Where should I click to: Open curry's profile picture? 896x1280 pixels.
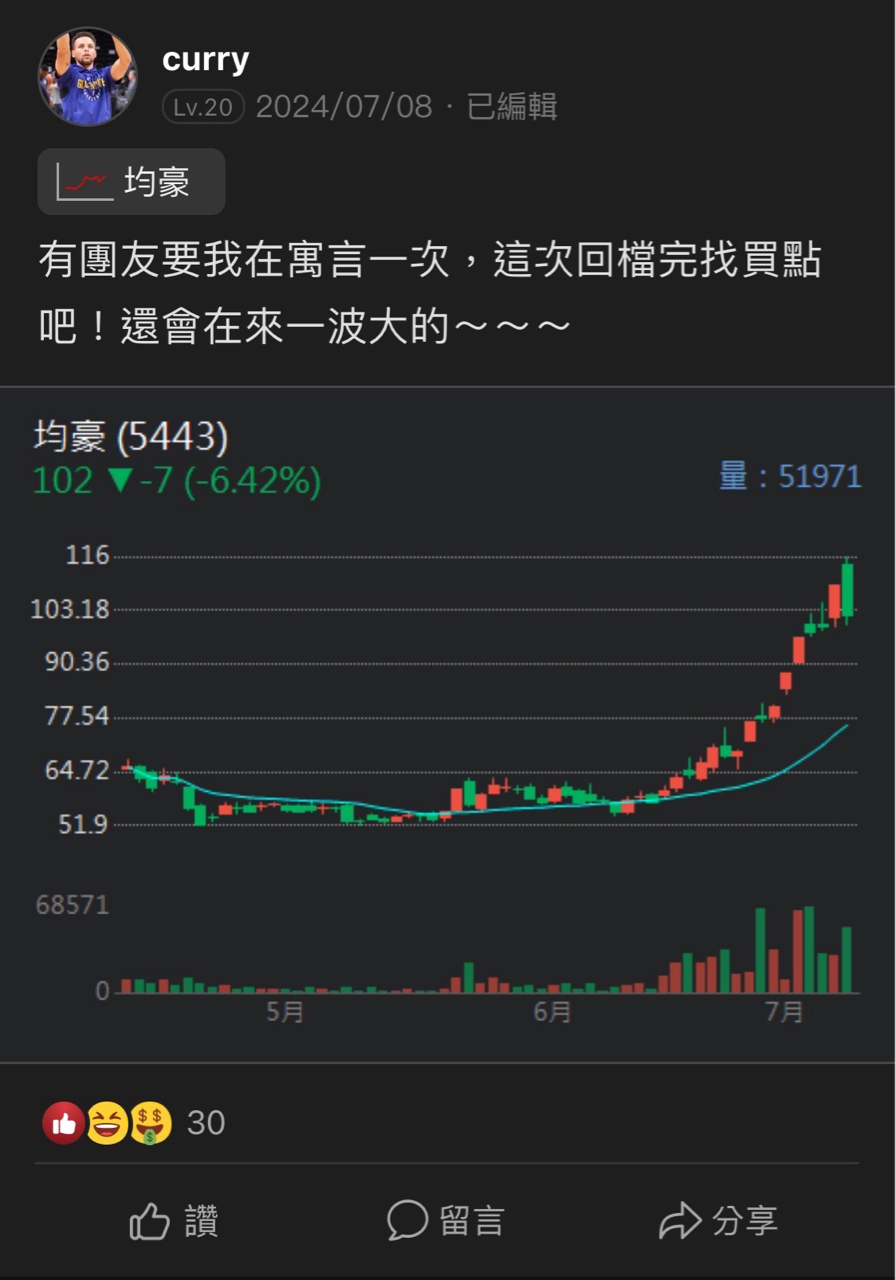pos(87,77)
